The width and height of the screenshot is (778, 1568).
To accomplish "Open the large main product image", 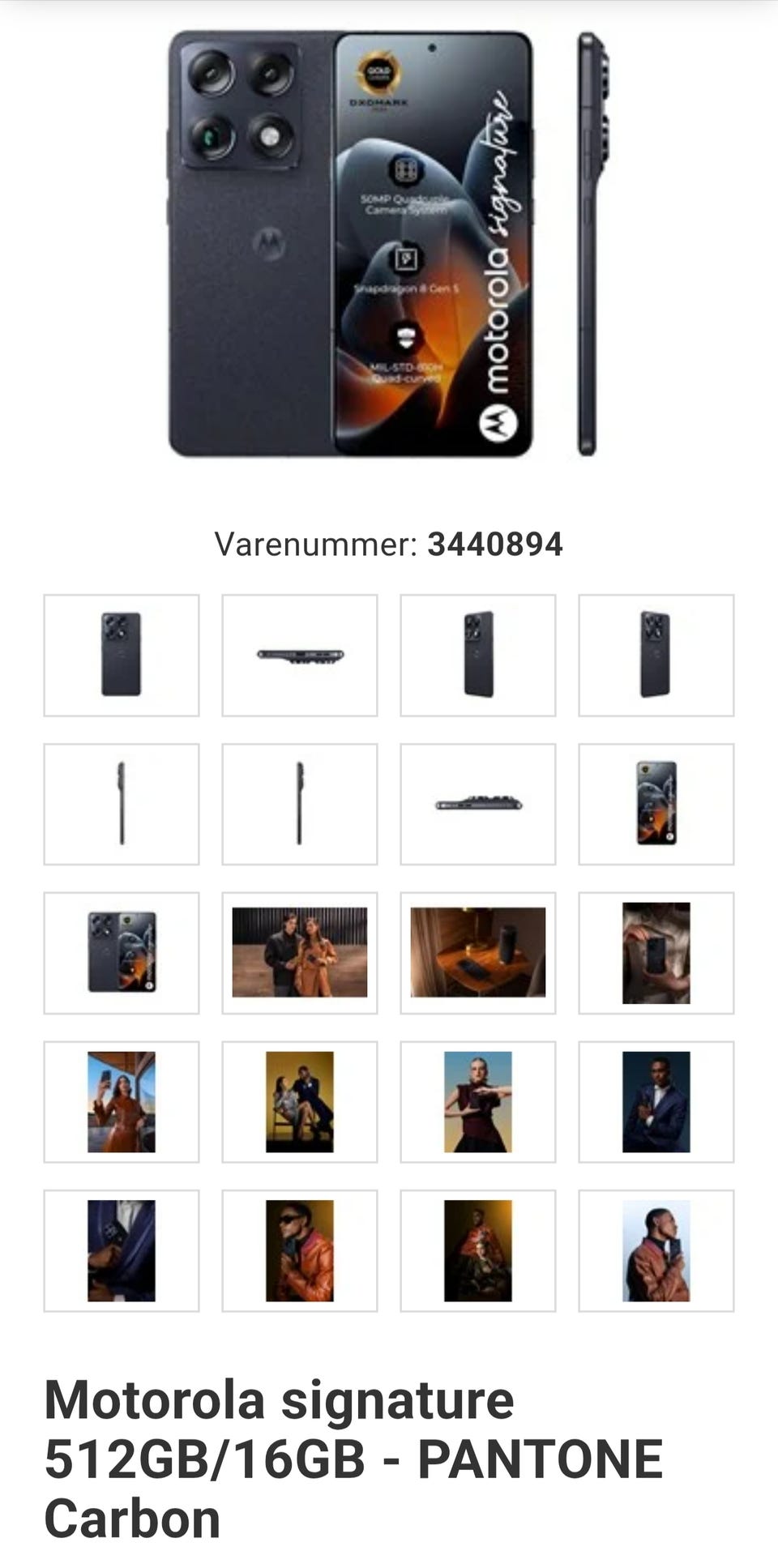I will [x=387, y=243].
